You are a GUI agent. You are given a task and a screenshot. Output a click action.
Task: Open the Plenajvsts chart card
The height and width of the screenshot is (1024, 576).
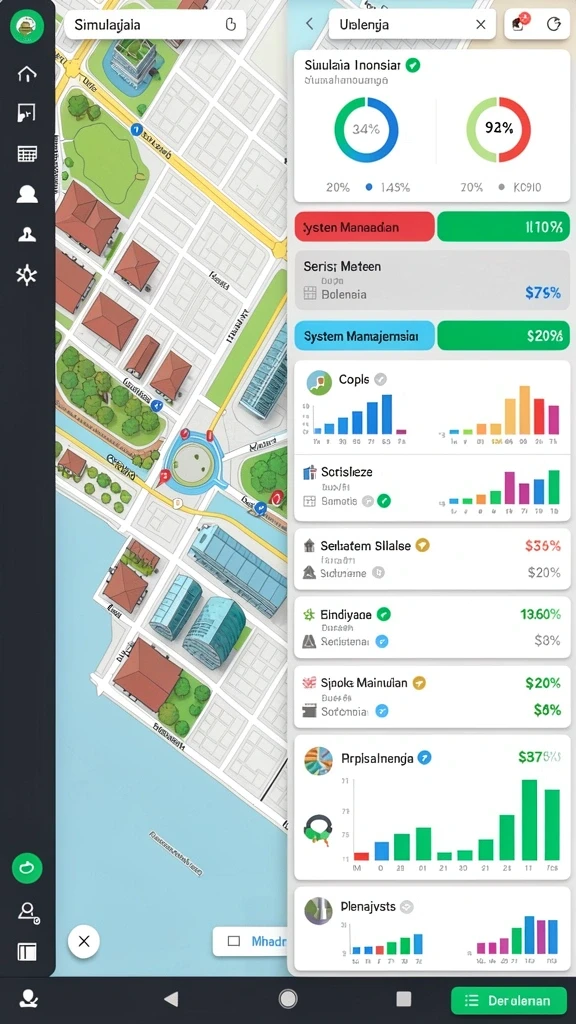pos(432,928)
